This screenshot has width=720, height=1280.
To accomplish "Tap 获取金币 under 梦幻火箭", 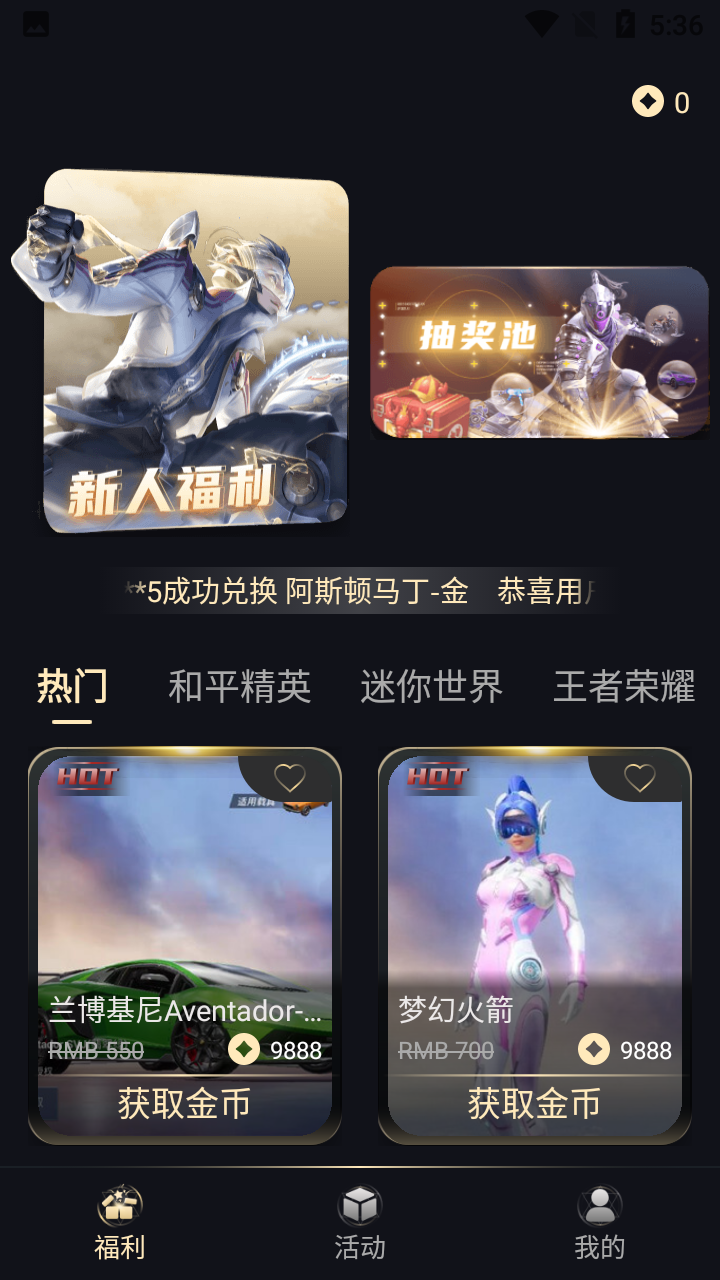I will click(535, 1104).
